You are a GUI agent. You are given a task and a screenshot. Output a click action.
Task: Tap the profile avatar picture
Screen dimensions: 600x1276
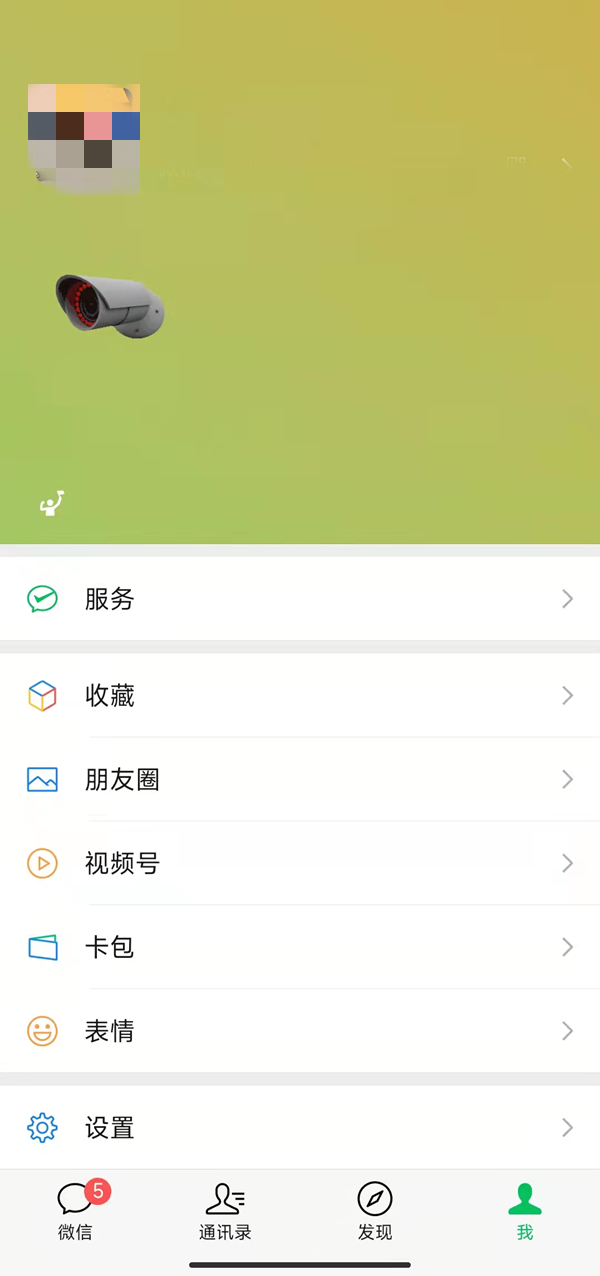[x=84, y=139]
